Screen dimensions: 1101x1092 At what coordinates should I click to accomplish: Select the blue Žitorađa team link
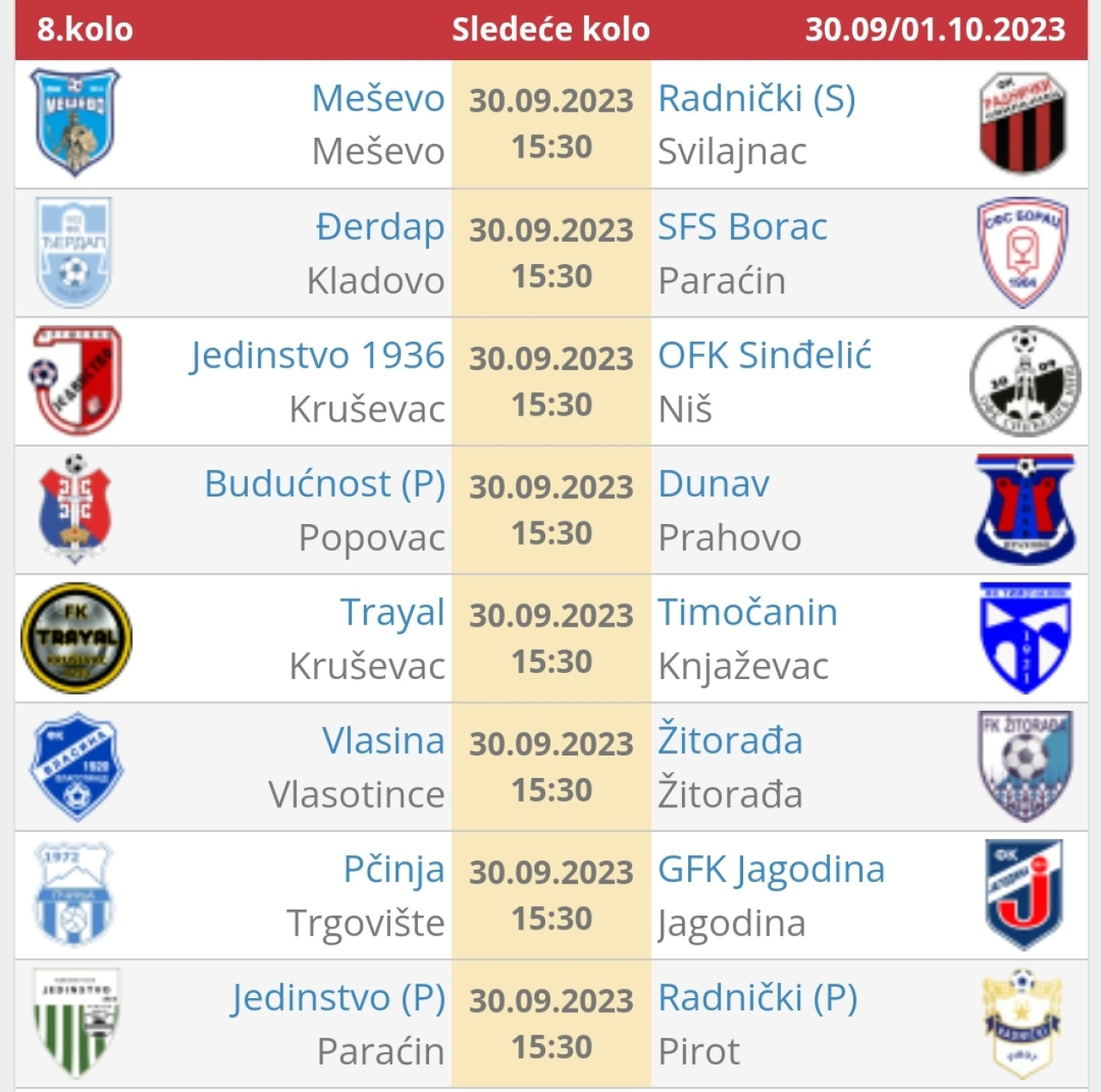(729, 740)
